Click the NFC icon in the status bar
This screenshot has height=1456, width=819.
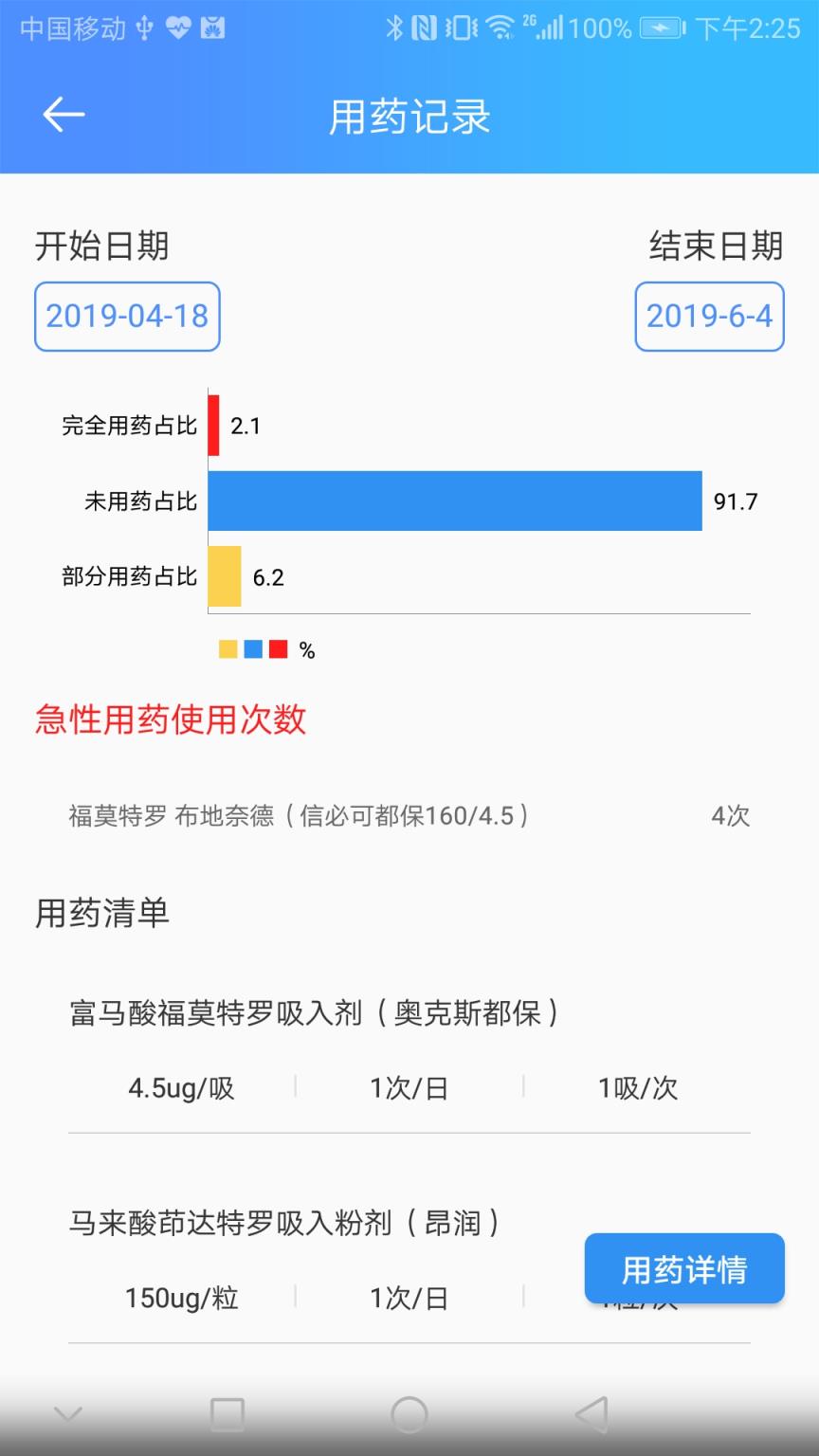tap(424, 29)
